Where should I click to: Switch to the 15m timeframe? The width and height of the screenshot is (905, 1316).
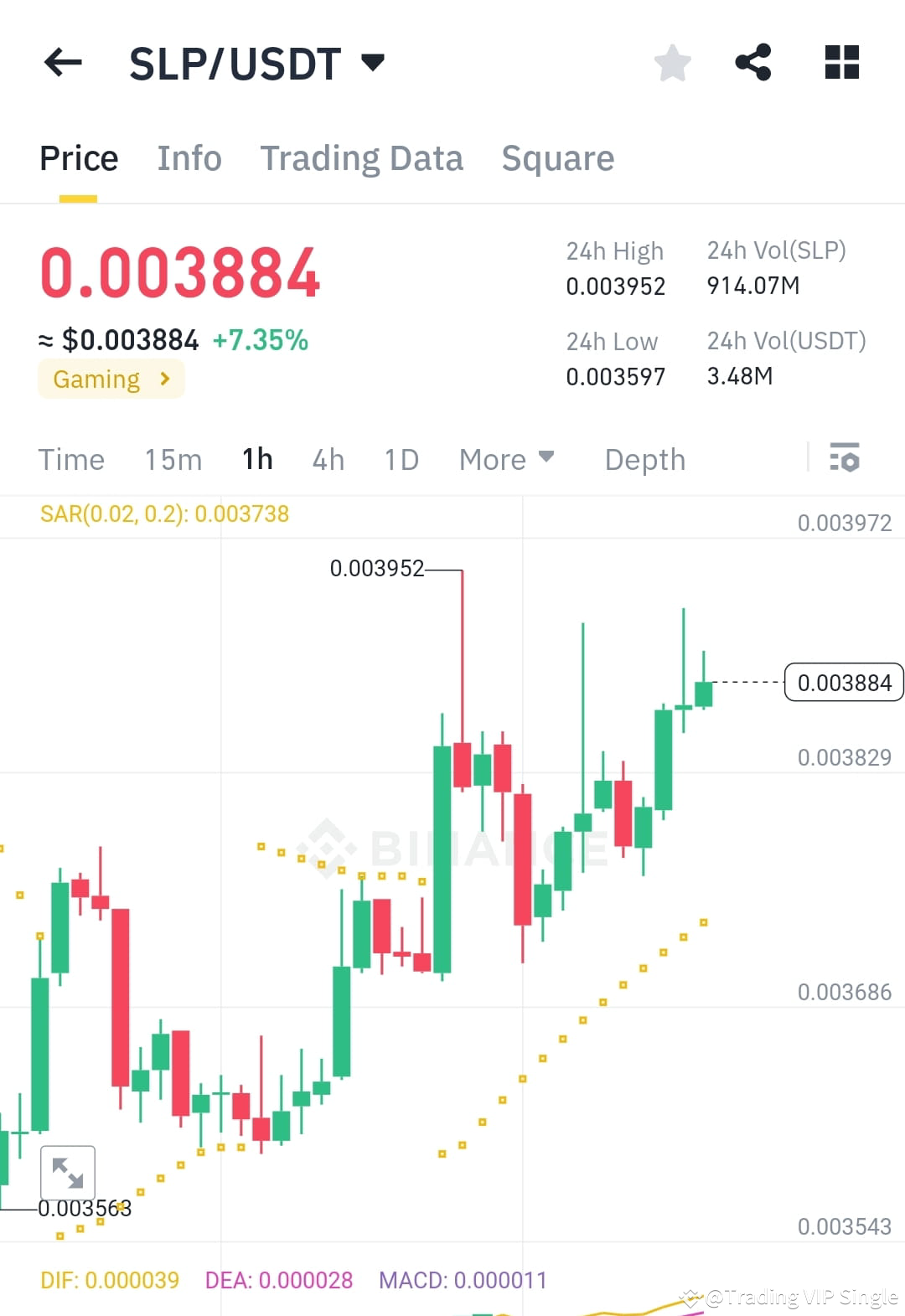tap(172, 459)
